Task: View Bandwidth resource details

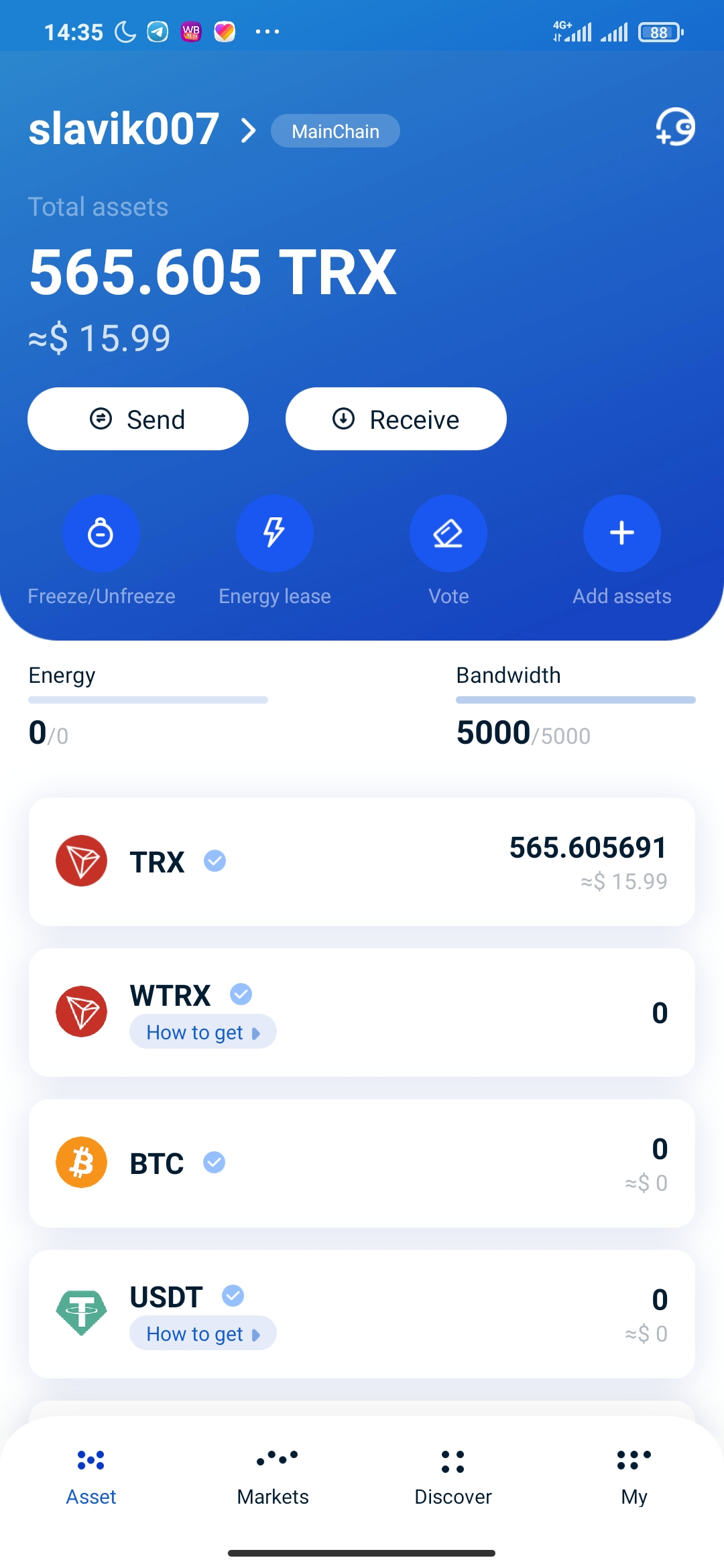Action: (576, 706)
